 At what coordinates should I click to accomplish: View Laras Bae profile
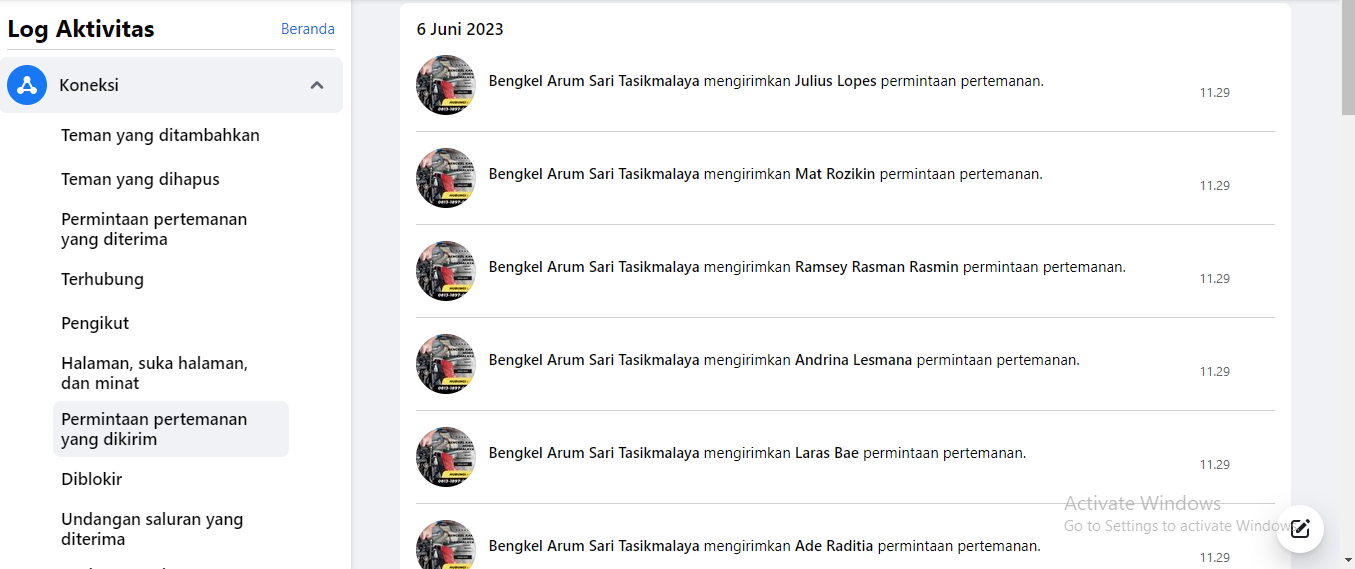tap(826, 453)
